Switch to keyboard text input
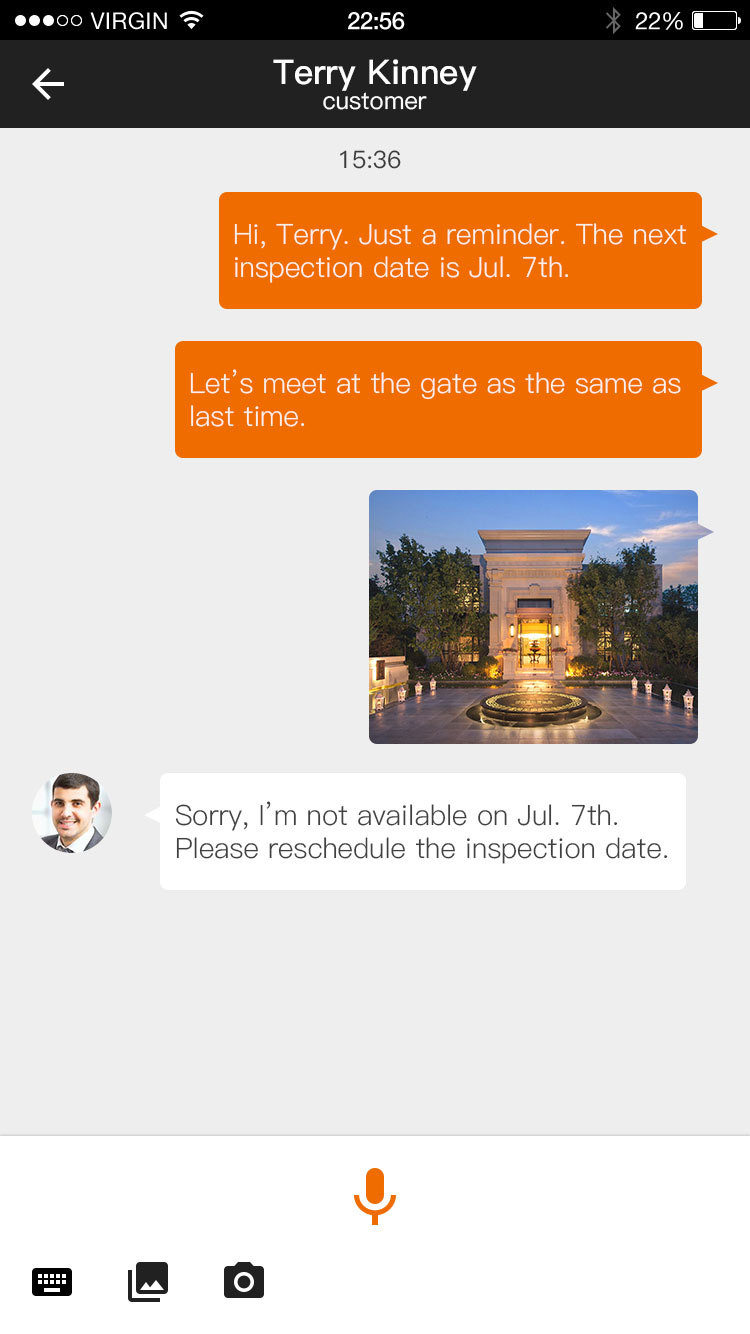 tap(52, 1281)
